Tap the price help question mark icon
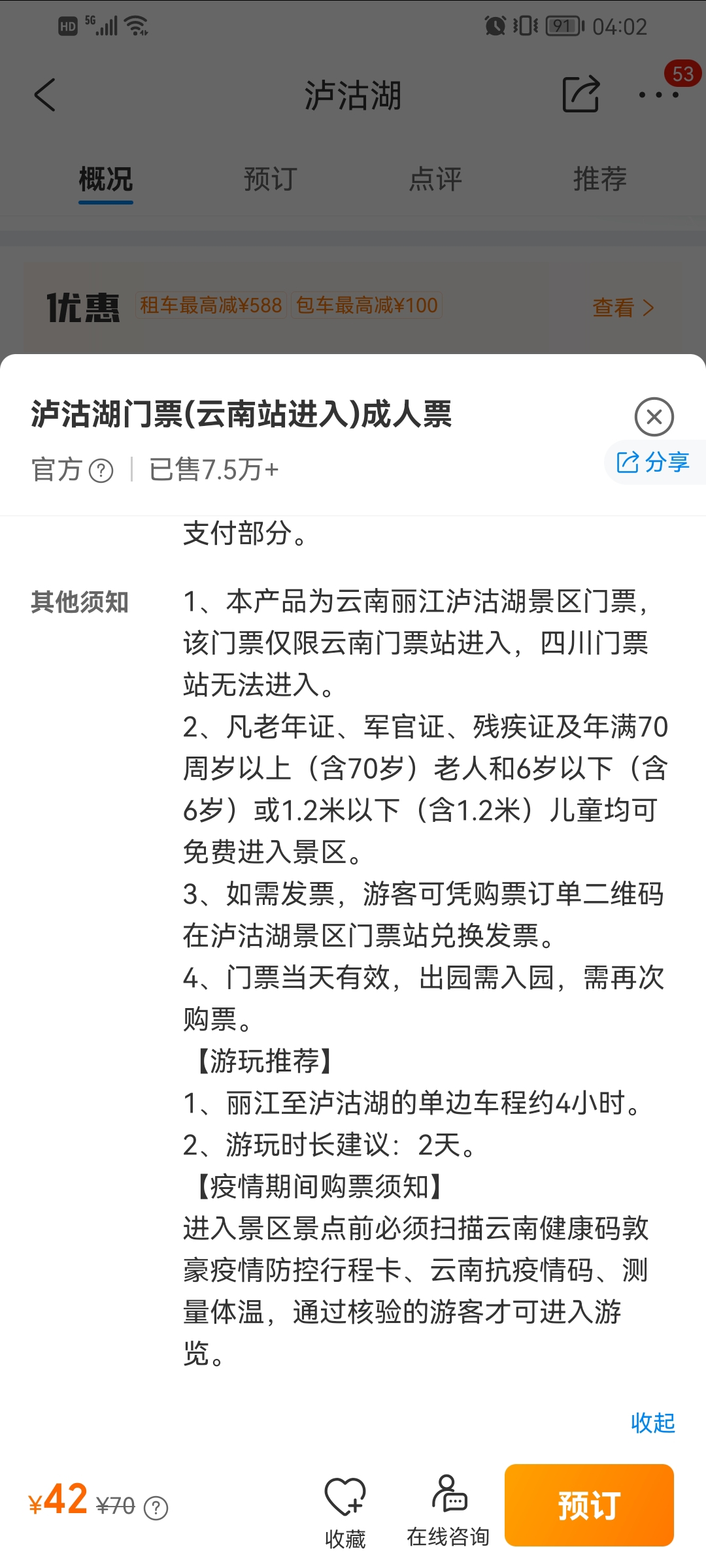706x1568 pixels. coord(156,1508)
